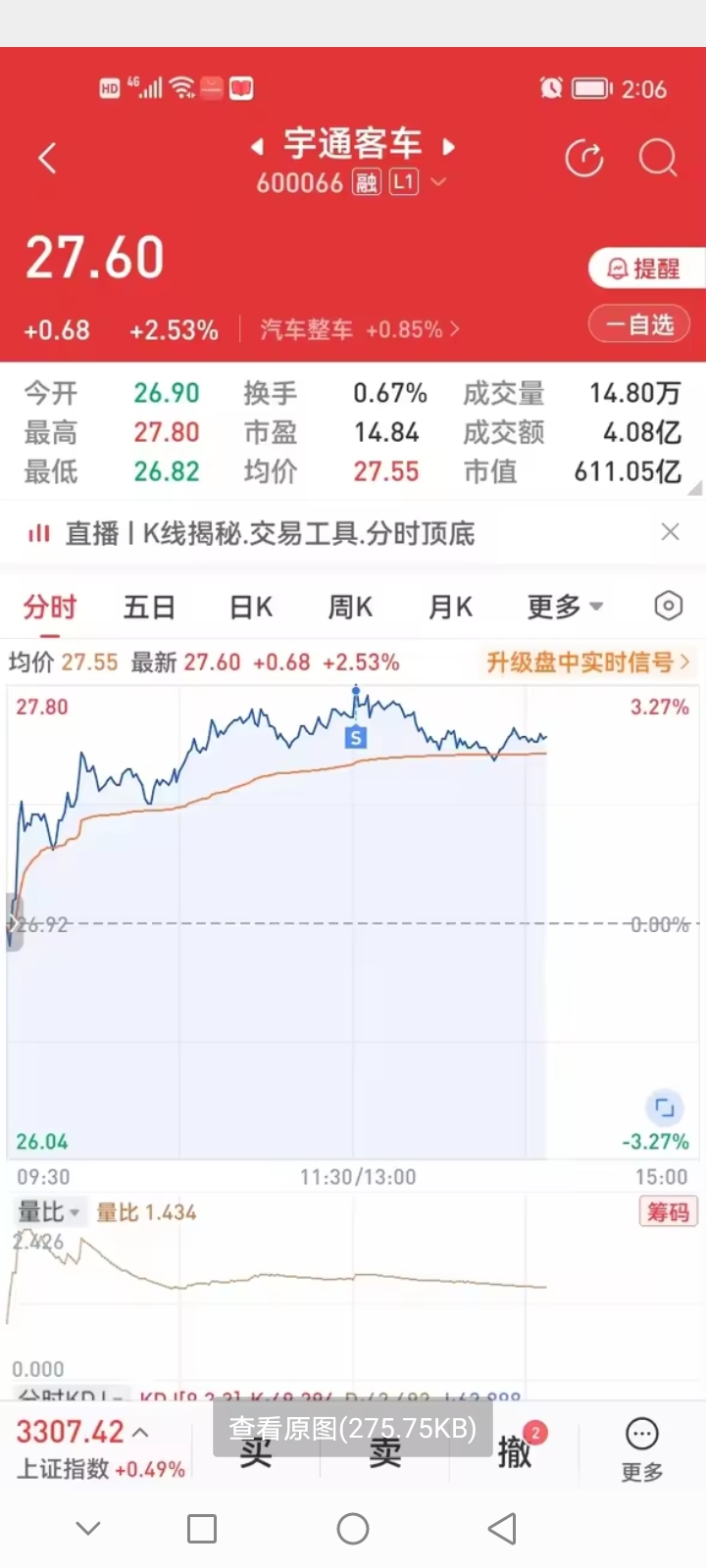Go back using the top-left arrow
Viewport: 706px width, 1568px height.
(x=47, y=158)
